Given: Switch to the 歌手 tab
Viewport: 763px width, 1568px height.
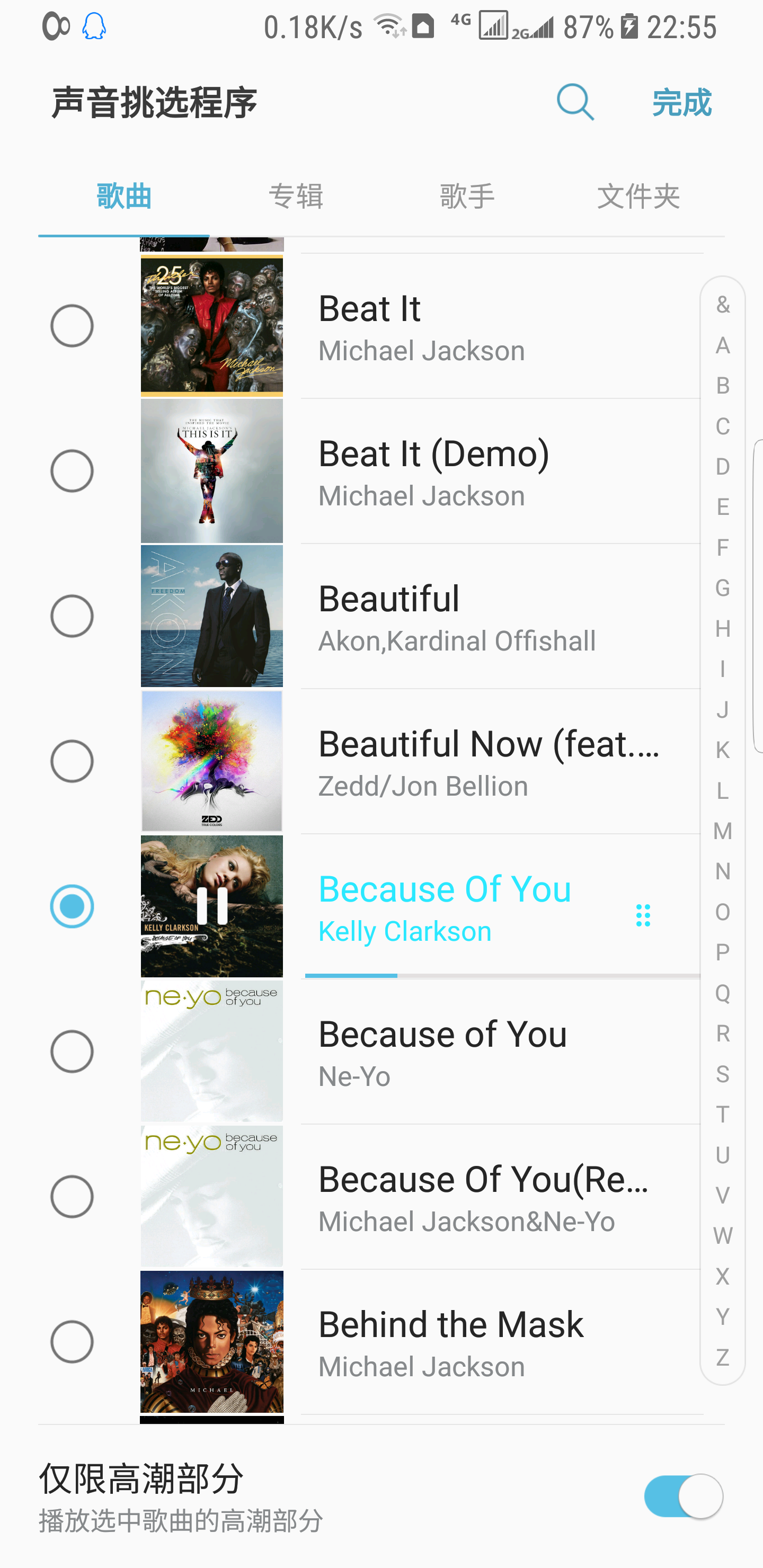Looking at the screenshot, I should [467, 197].
